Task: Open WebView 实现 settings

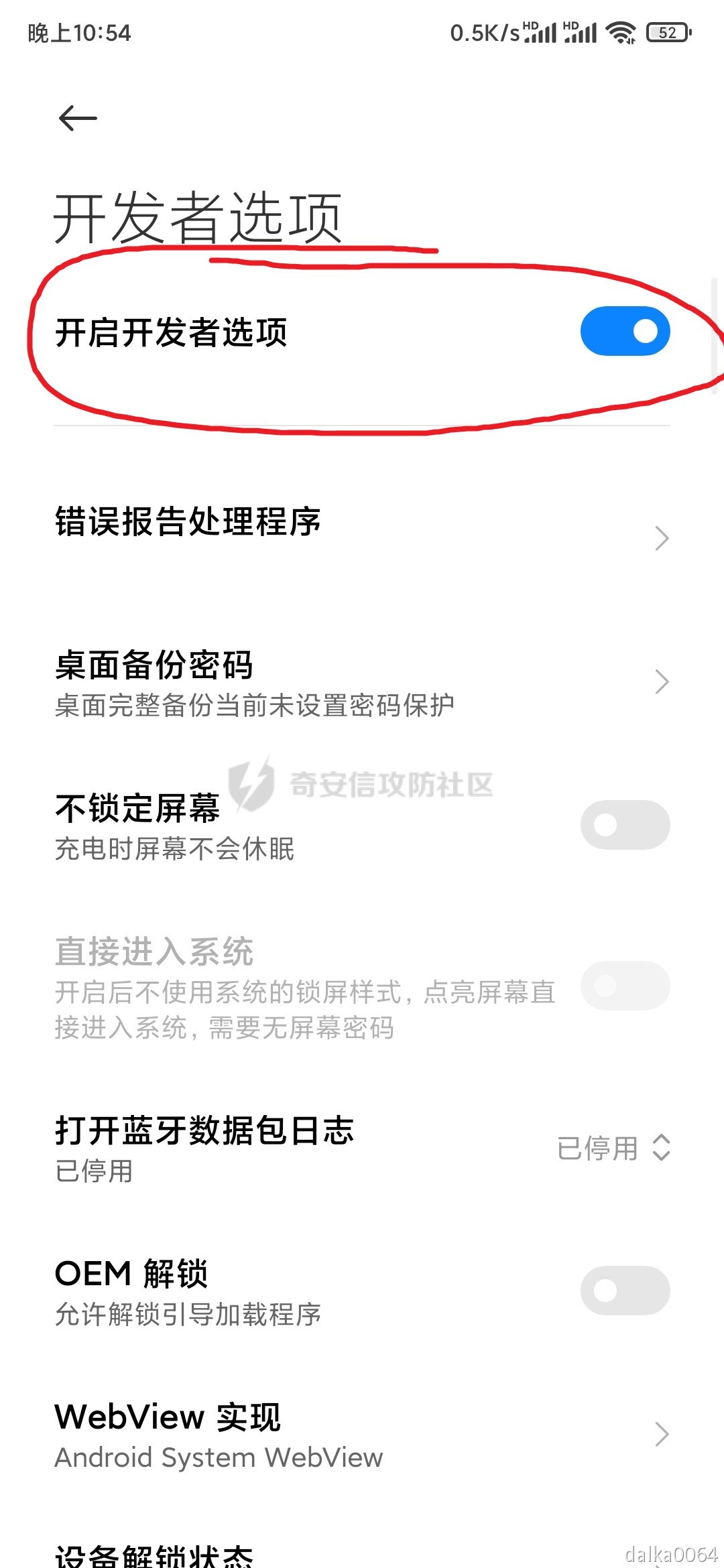Action: (362, 1434)
